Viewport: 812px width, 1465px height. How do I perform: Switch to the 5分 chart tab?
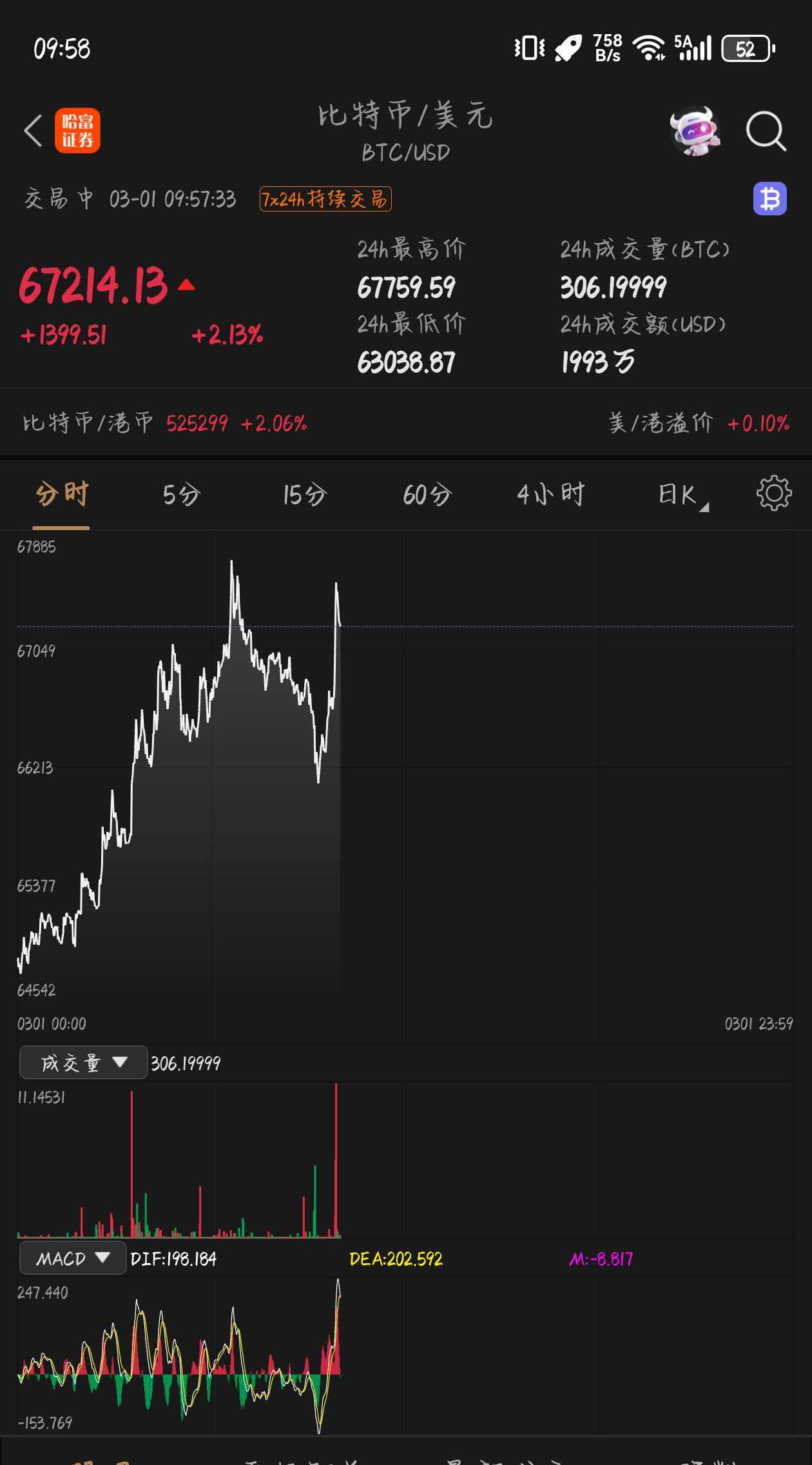tap(181, 495)
